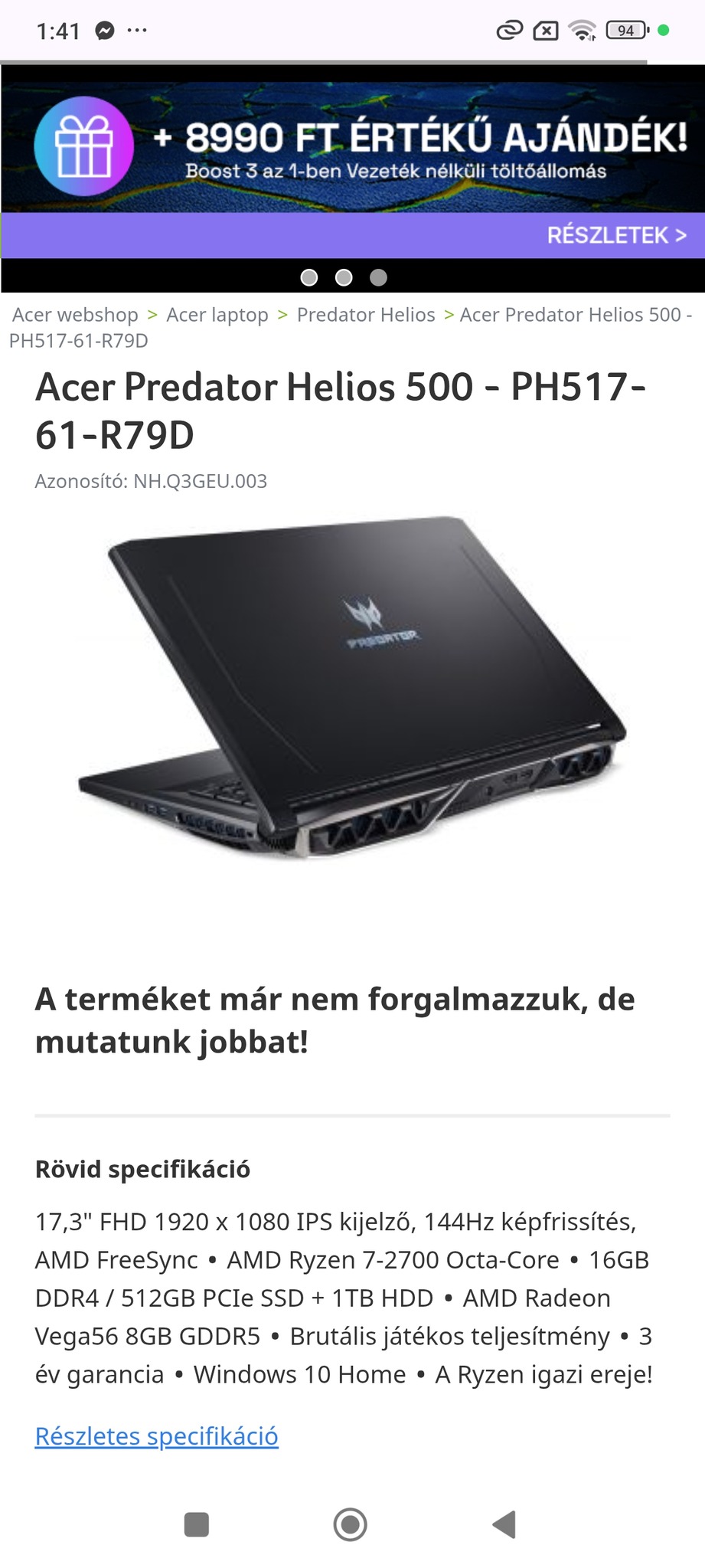Open the 8990 Ft gift promo banner
The image size is (705, 1568).
352,146
